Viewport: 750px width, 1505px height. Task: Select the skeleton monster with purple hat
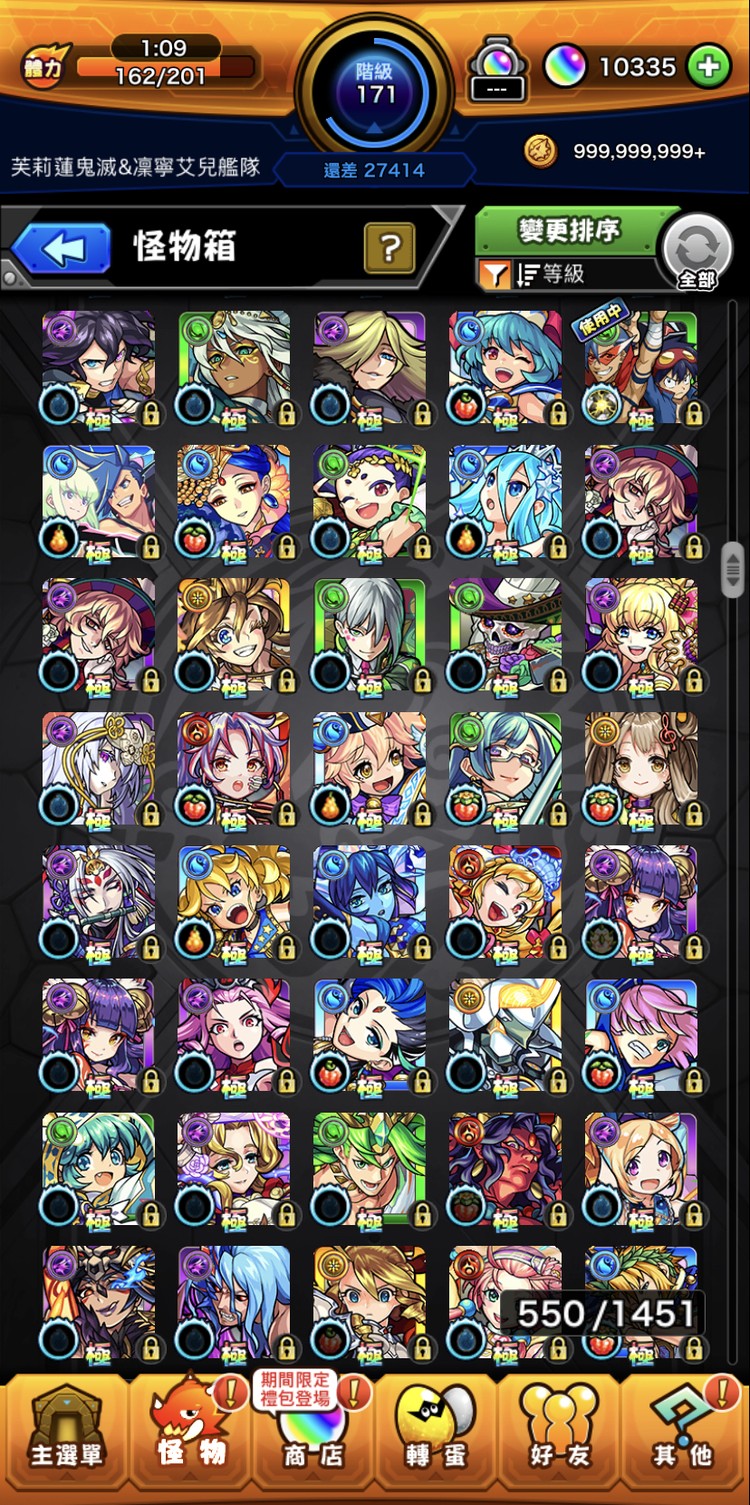pos(504,635)
